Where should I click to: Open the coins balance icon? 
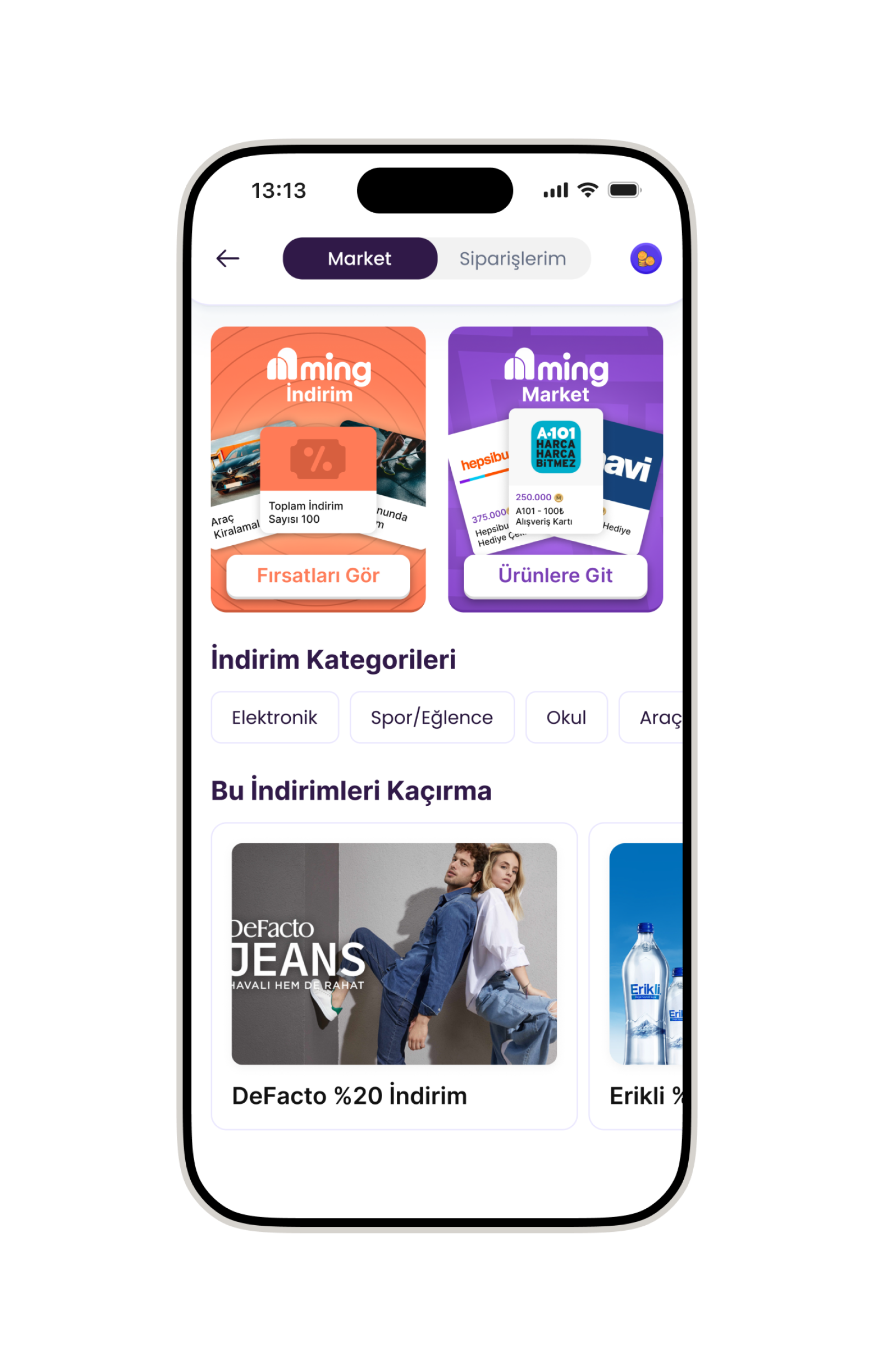coord(645,258)
